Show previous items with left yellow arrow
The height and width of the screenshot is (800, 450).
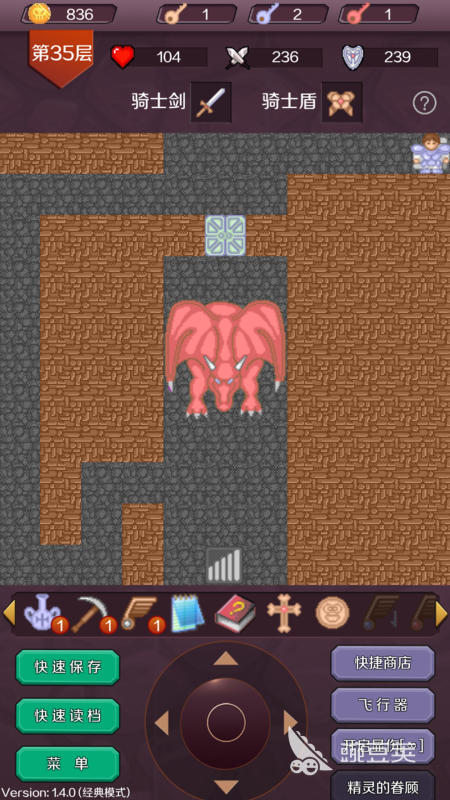point(9,613)
